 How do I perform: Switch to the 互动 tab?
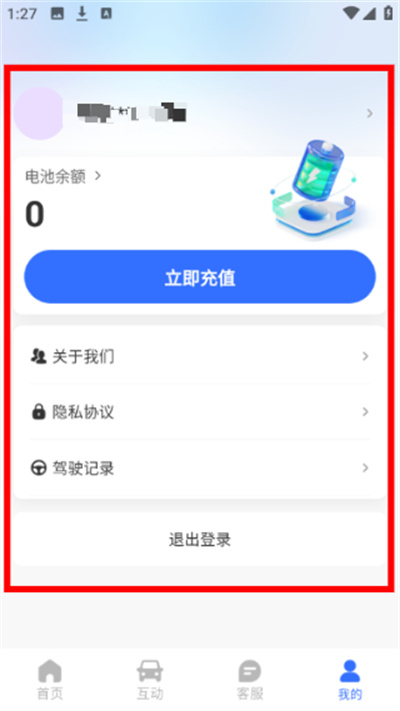pyautogui.click(x=150, y=679)
